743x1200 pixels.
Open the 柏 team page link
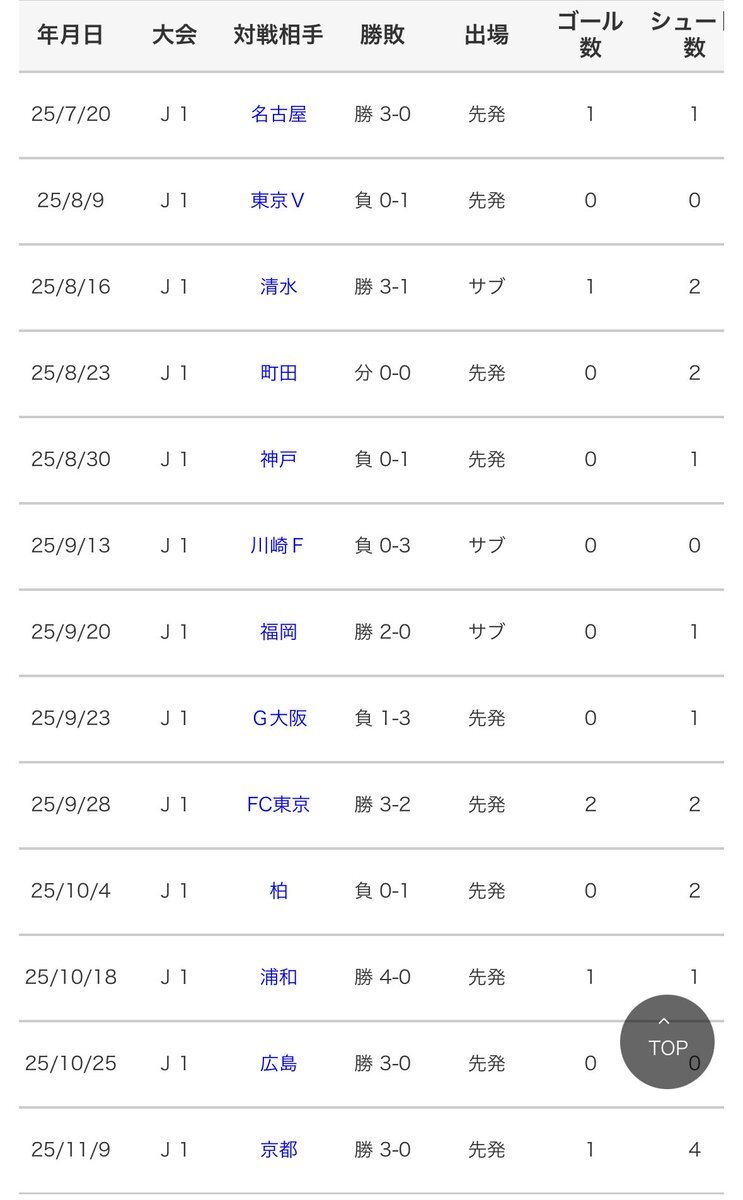pos(278,890)
